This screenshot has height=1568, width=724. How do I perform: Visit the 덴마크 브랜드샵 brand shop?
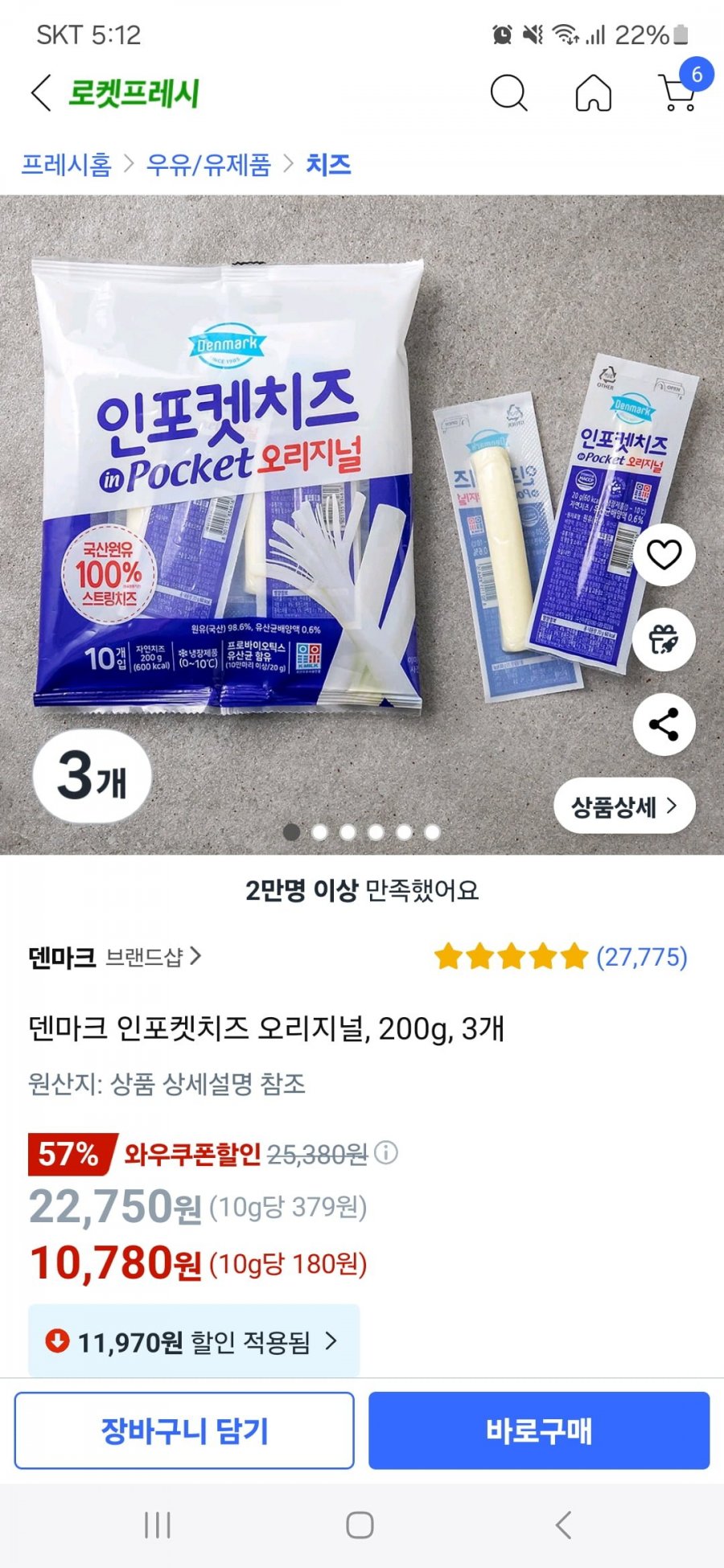[x=114, y=957]
